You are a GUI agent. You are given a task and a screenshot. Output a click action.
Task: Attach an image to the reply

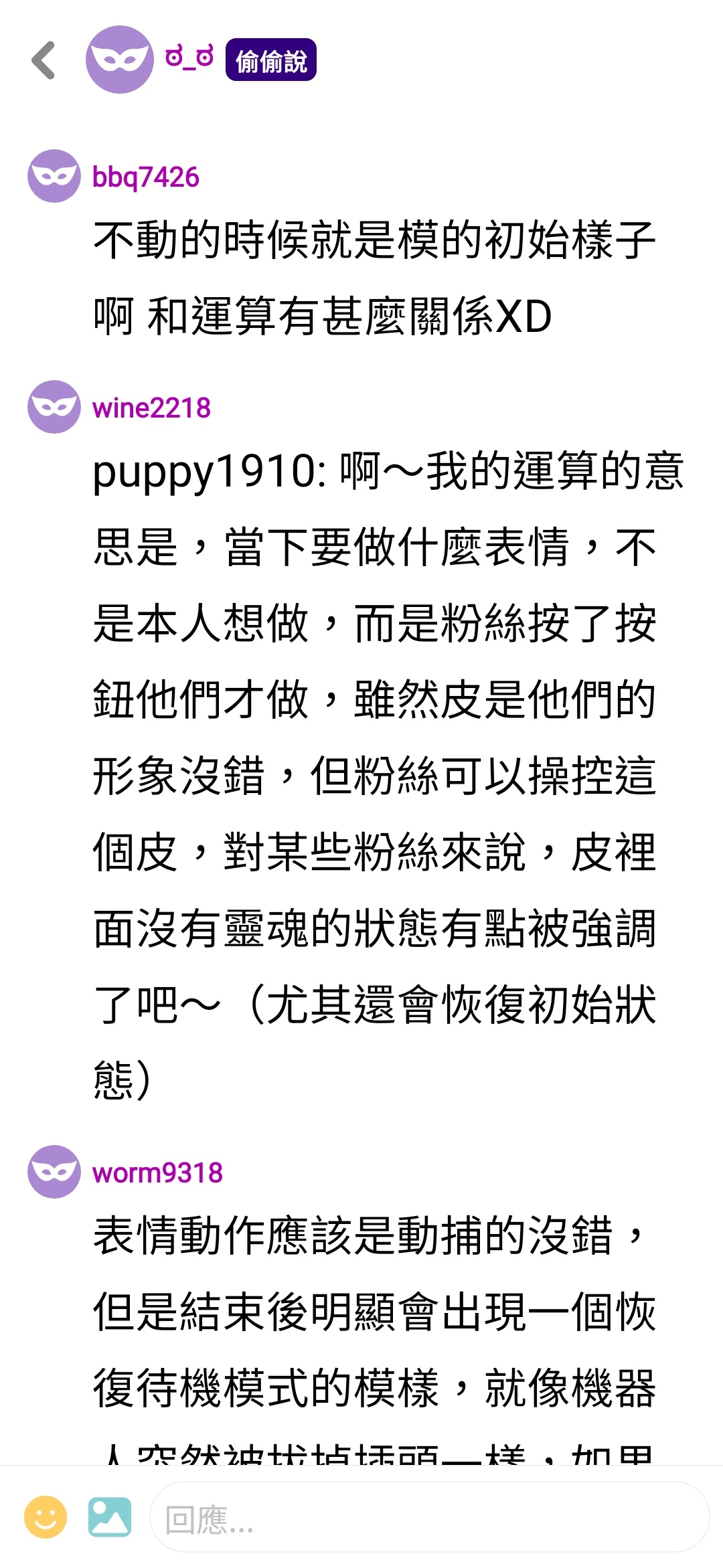coord(110,1516)
